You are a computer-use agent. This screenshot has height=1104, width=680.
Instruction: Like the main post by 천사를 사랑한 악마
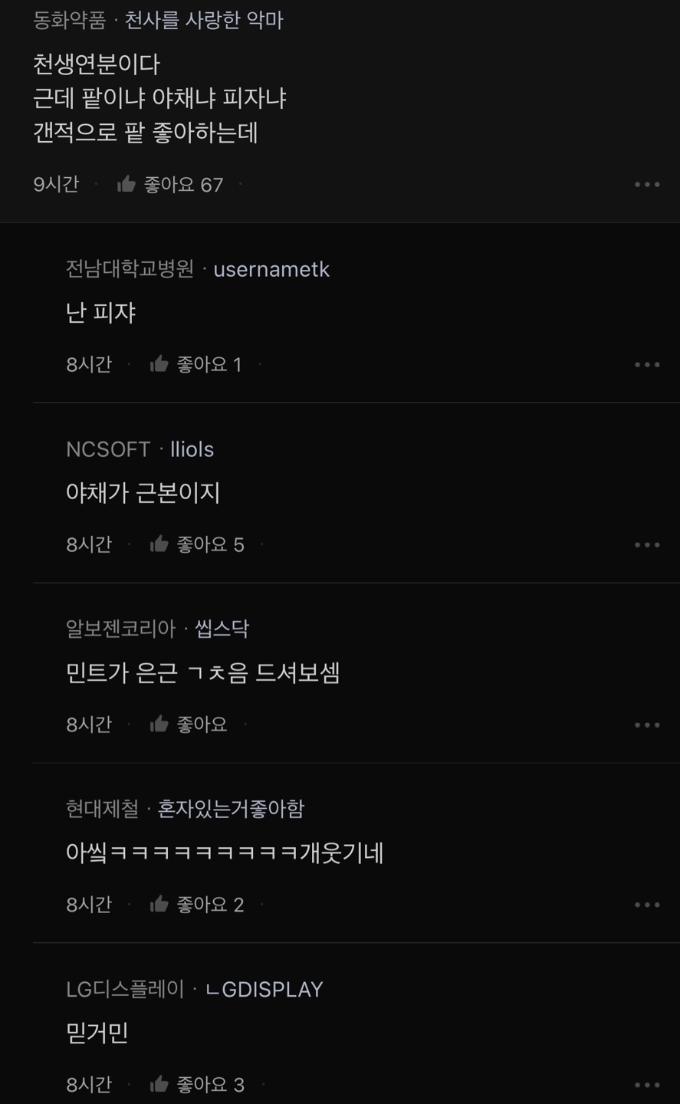click(x=127, y=184)
